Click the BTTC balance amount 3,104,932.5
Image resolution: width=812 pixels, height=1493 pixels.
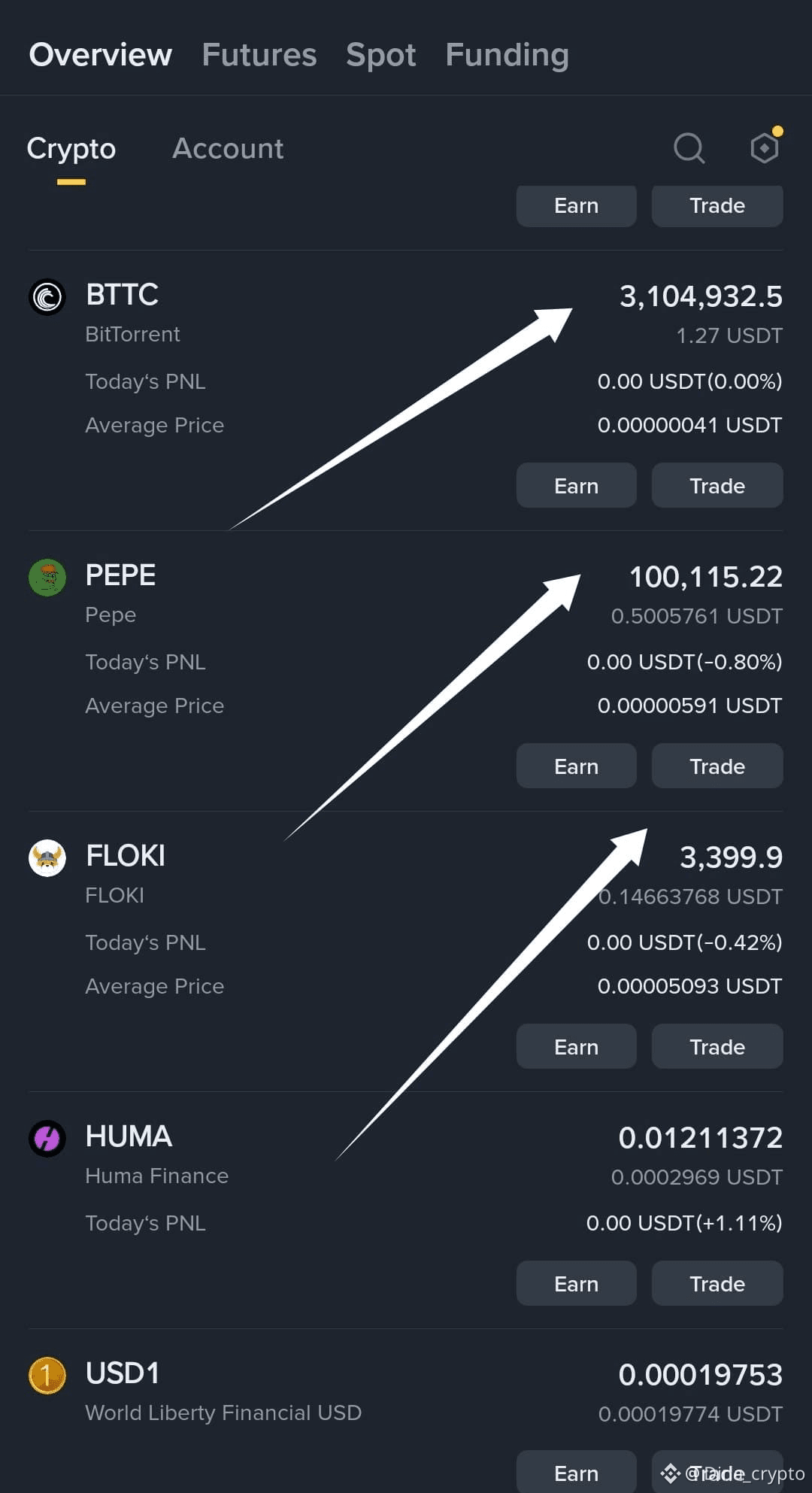click(700, 296)
